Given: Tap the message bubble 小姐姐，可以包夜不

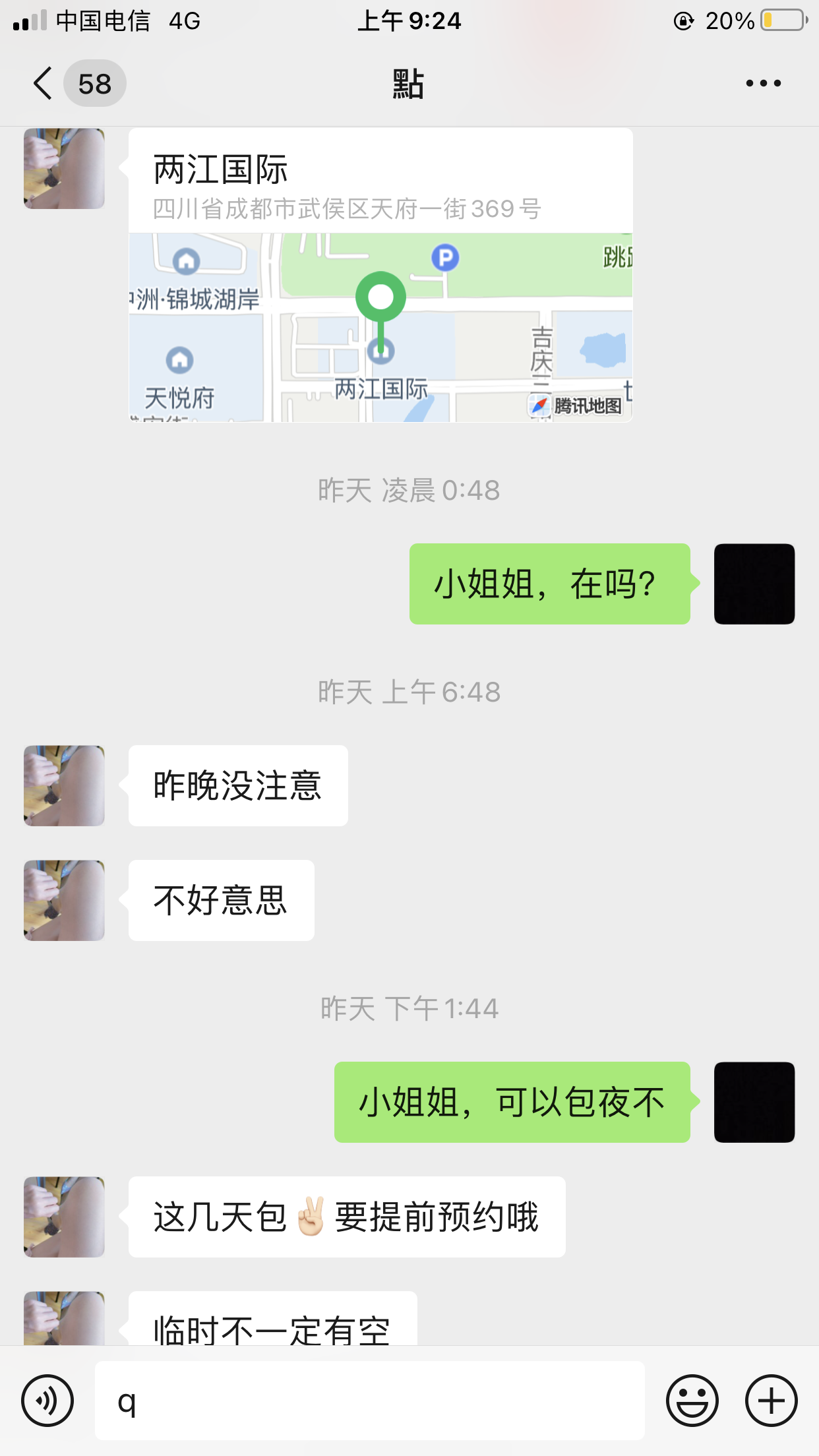Looking at the screenshot, I should pos(512,1100).
